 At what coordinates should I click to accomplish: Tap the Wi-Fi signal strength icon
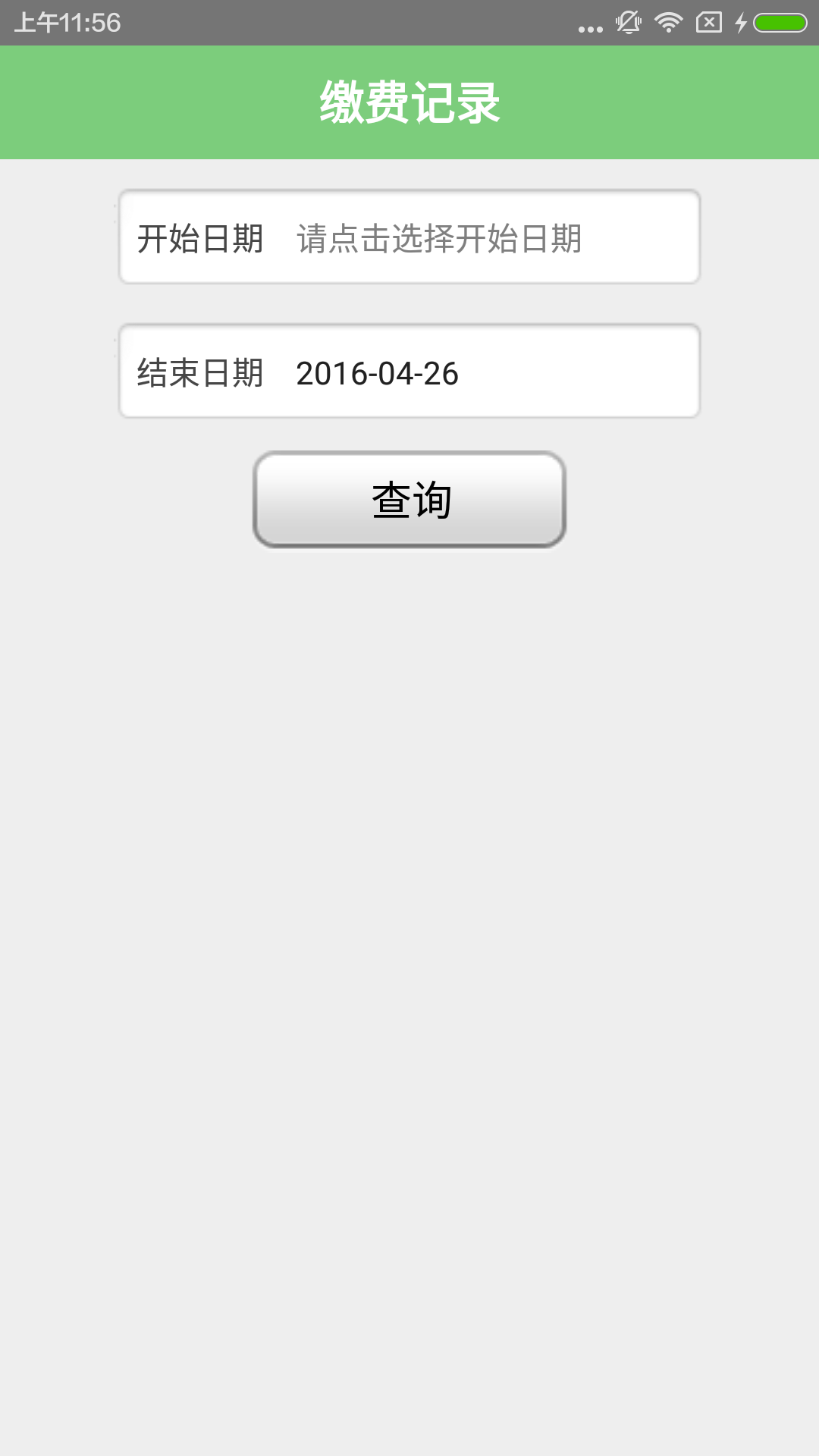click(668, 23)
